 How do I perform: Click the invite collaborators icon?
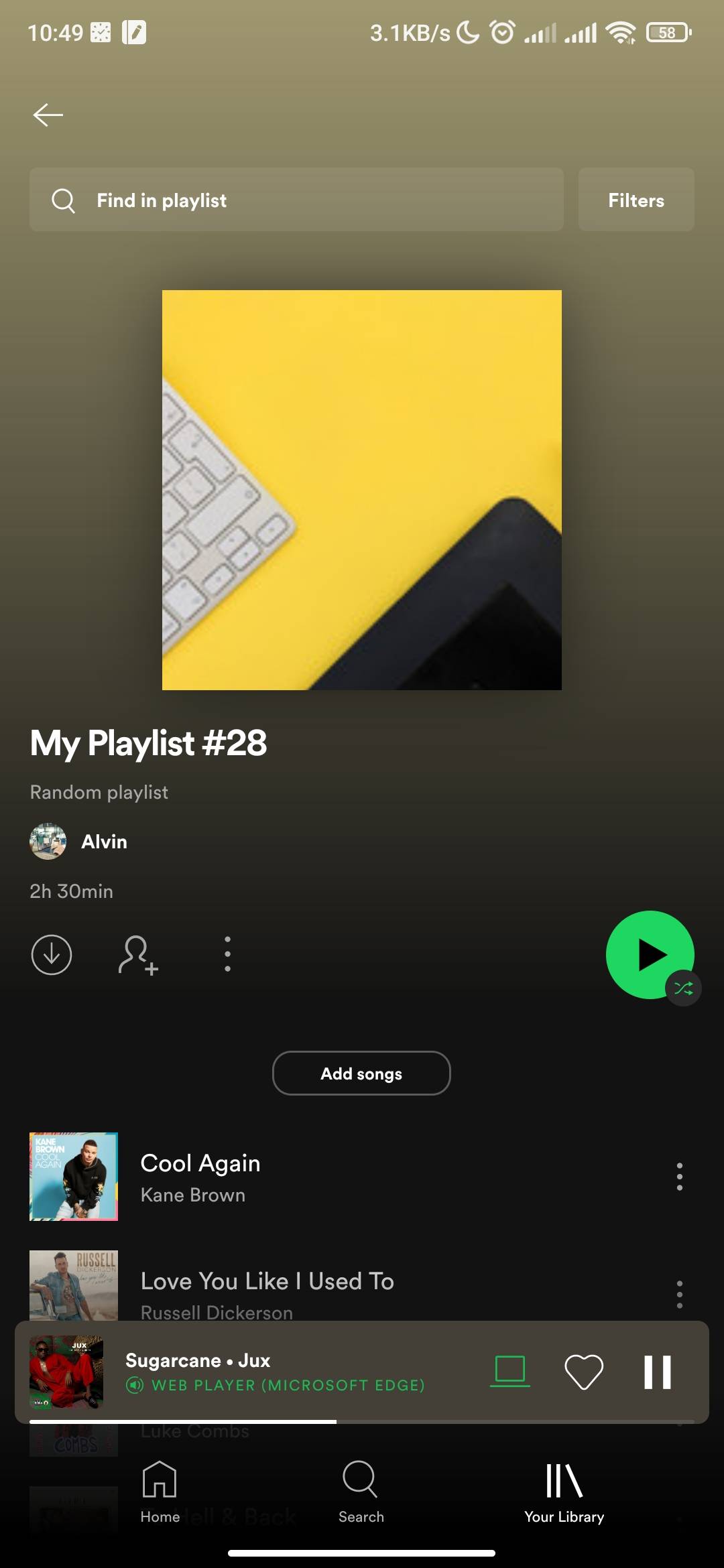(138, 955)
